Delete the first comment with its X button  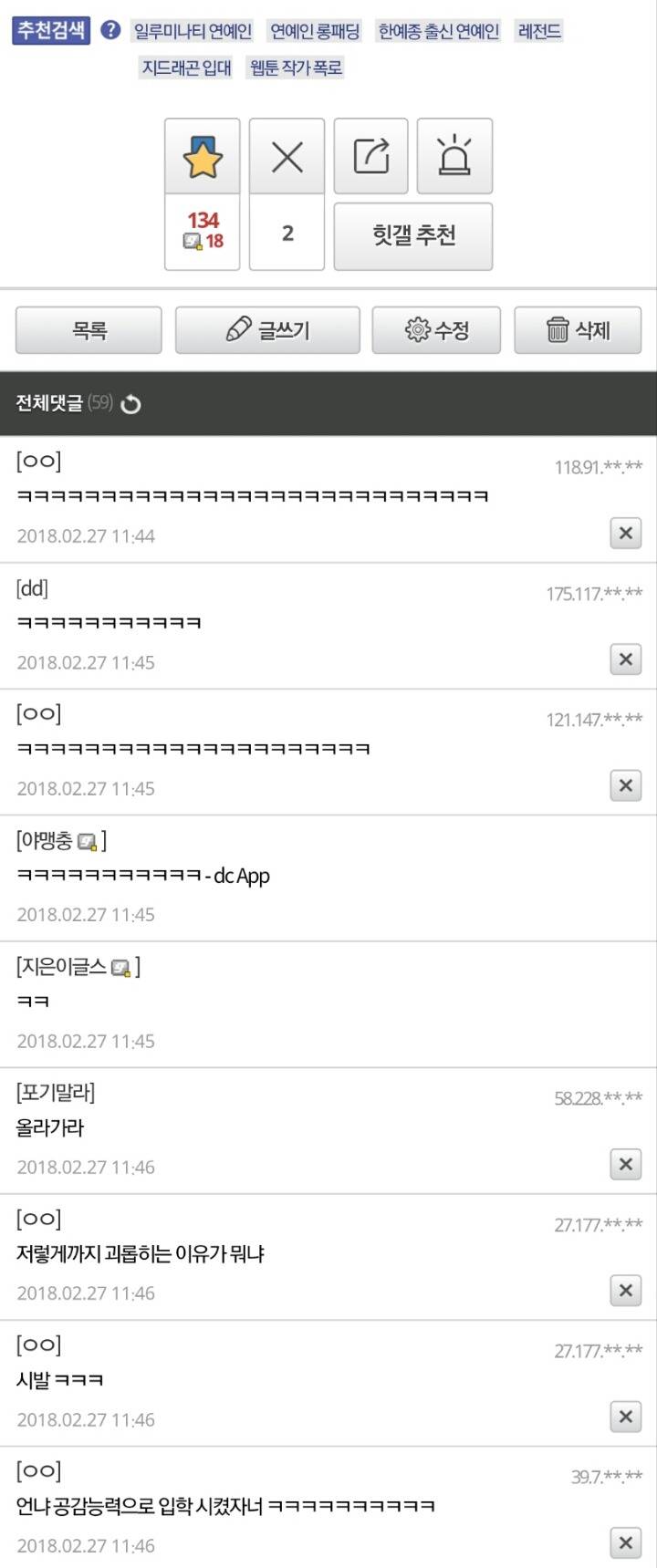[625, 532]
